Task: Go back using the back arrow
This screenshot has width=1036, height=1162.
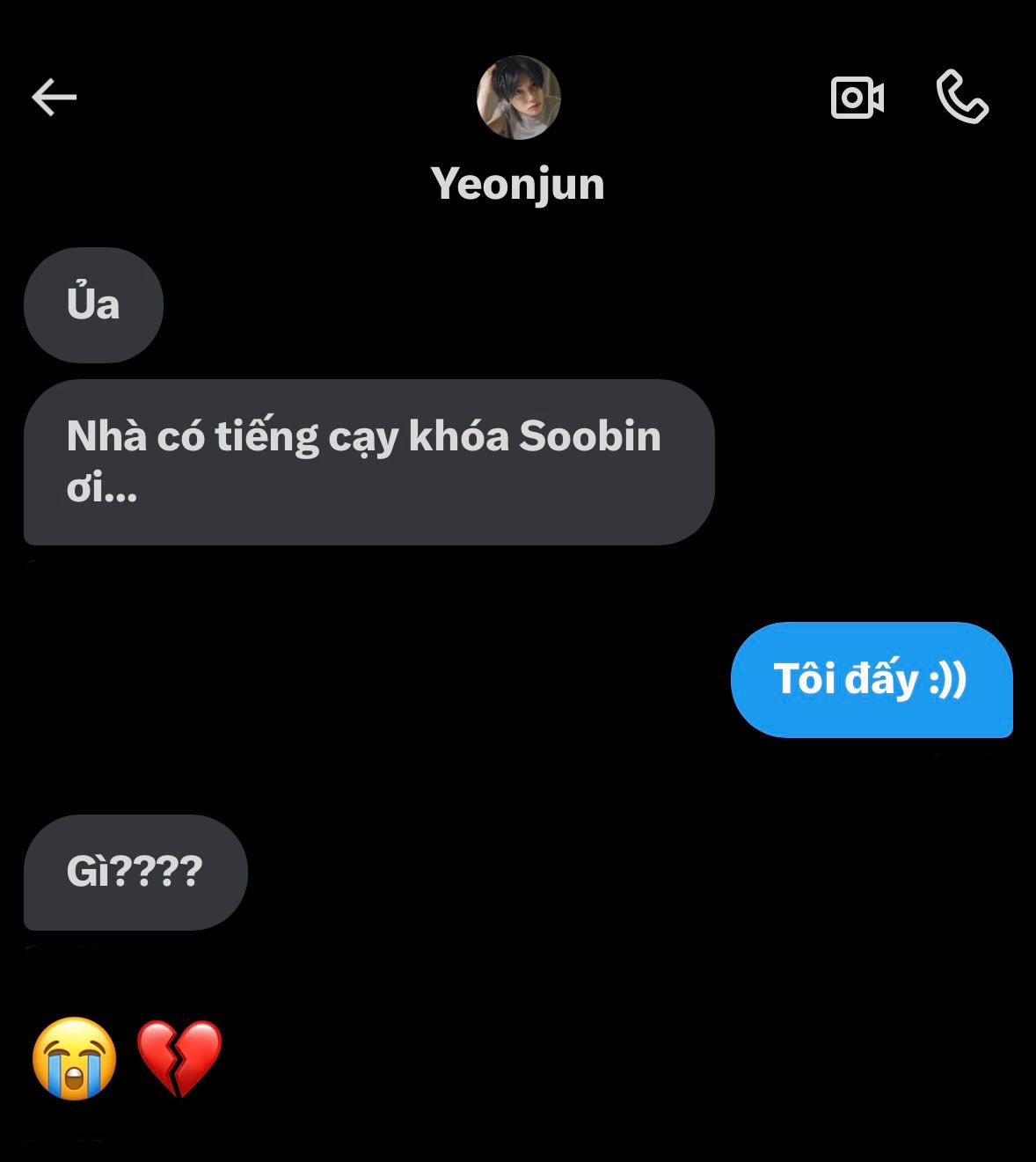Action: tap(55, 97)
